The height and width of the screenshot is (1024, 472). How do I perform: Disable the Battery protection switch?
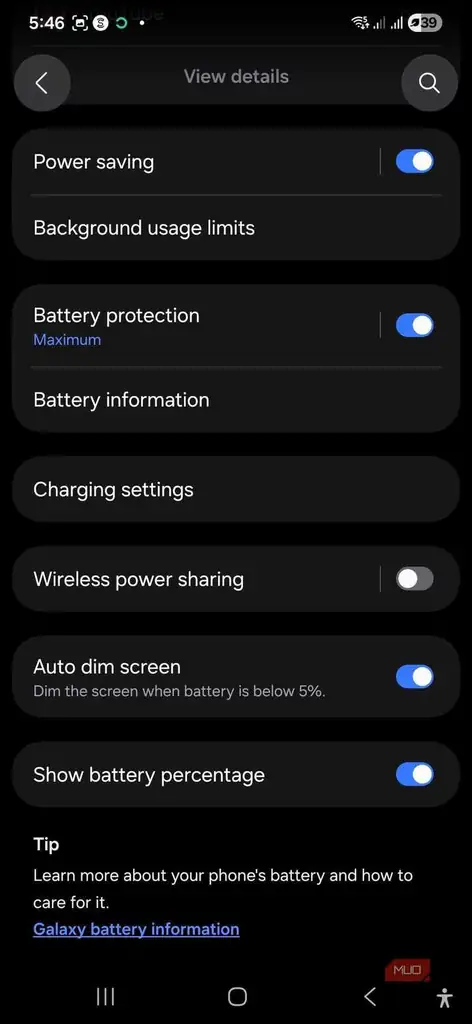click(x=415, y=325)
